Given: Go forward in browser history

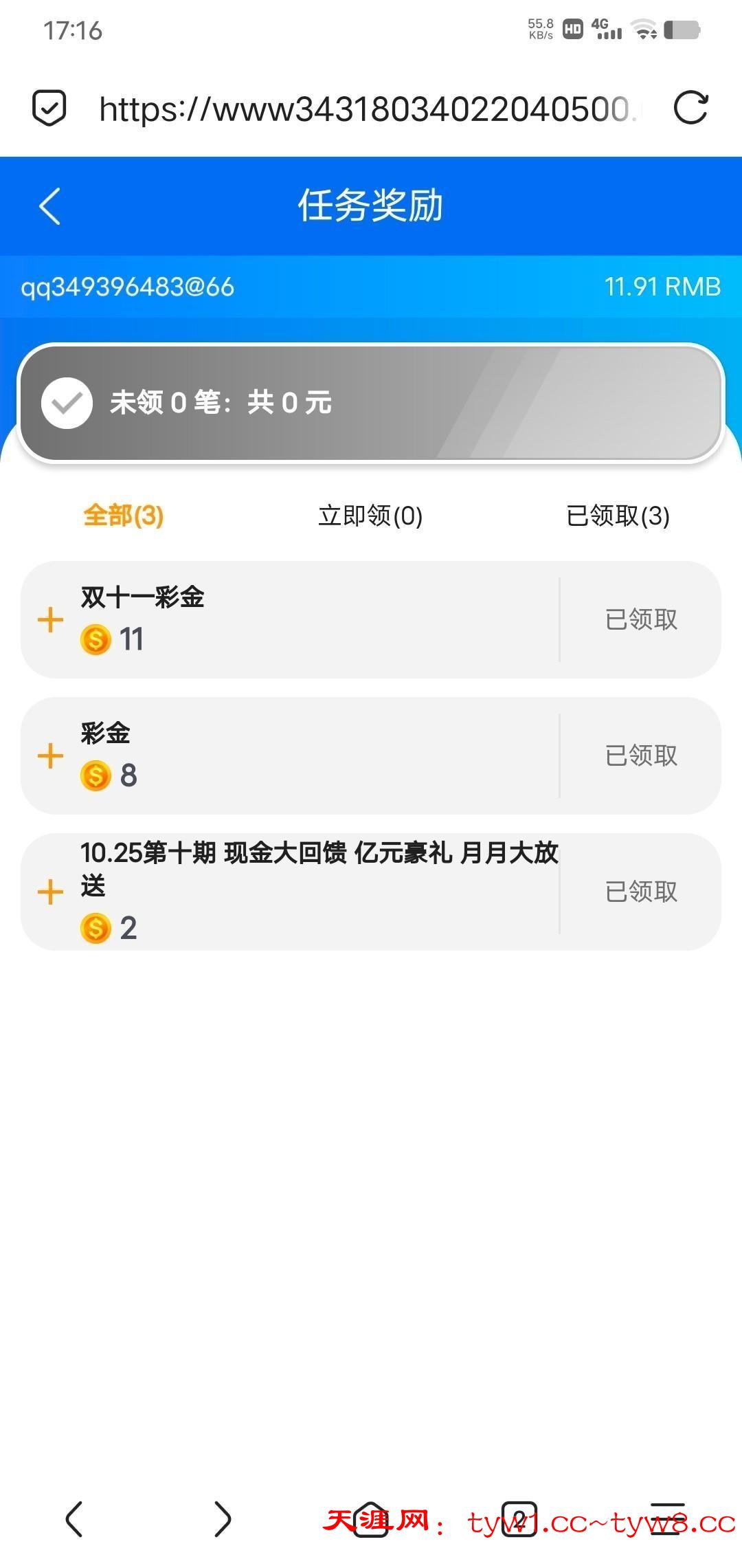Looking at the screenshot, I should (223, 1519).
